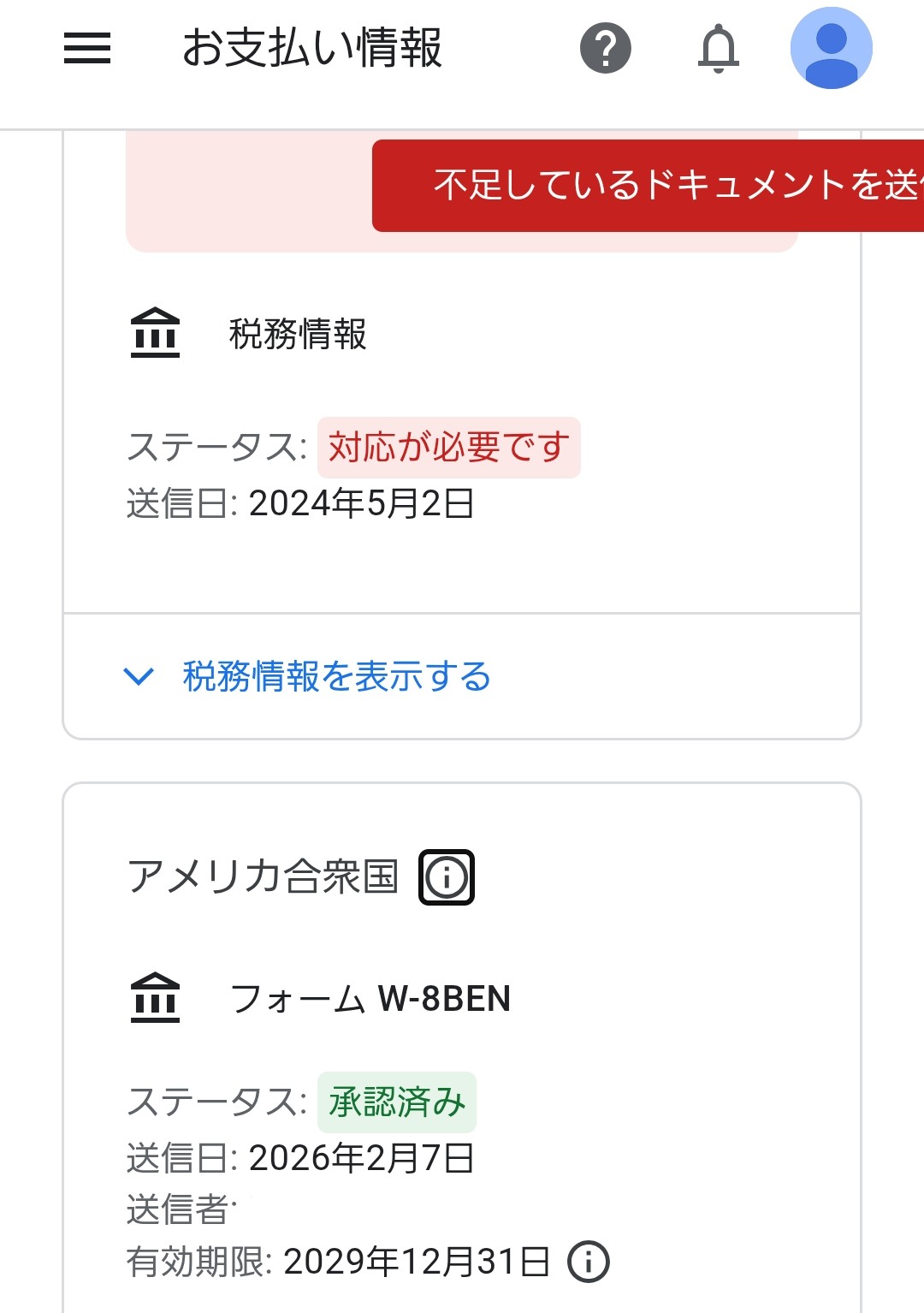Tap the info icon next to 有効期限 date
Image resolution: width=924 pixels, height=1313 pixels.
[589, 1262]
